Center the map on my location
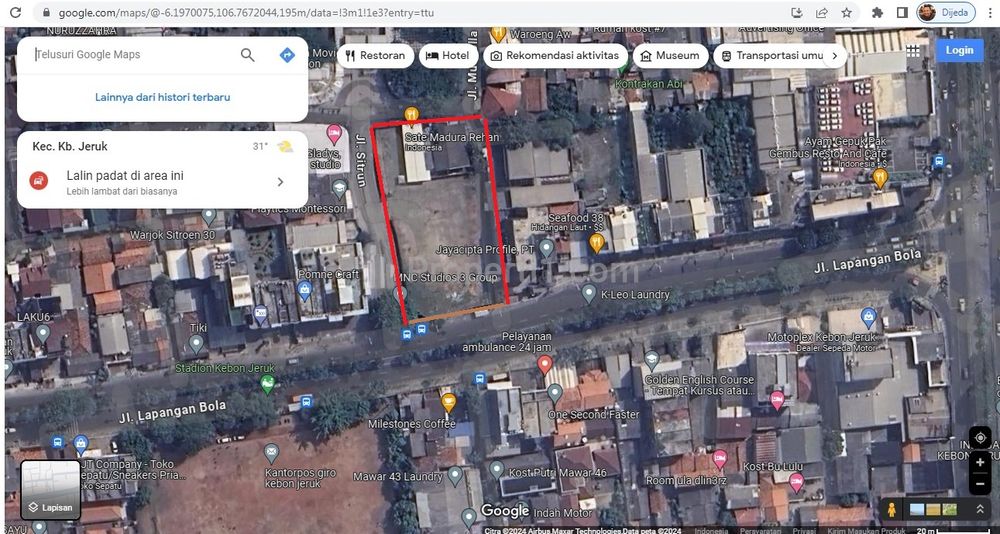 [979, 439]
